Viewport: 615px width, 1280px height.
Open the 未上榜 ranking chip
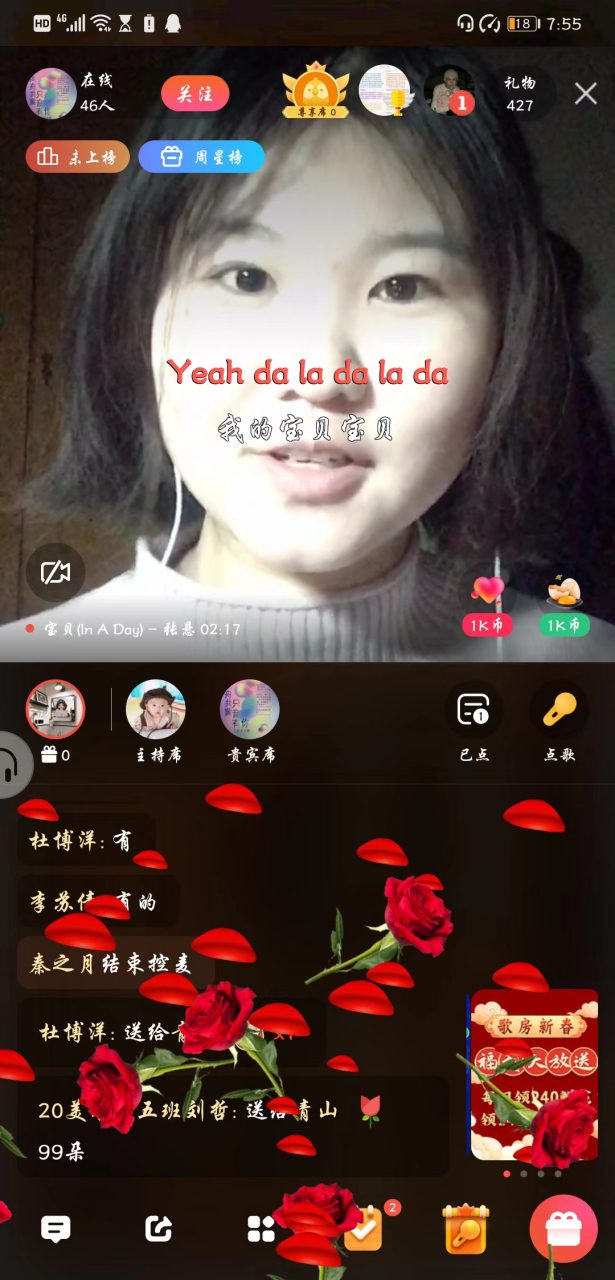point(77,157)
